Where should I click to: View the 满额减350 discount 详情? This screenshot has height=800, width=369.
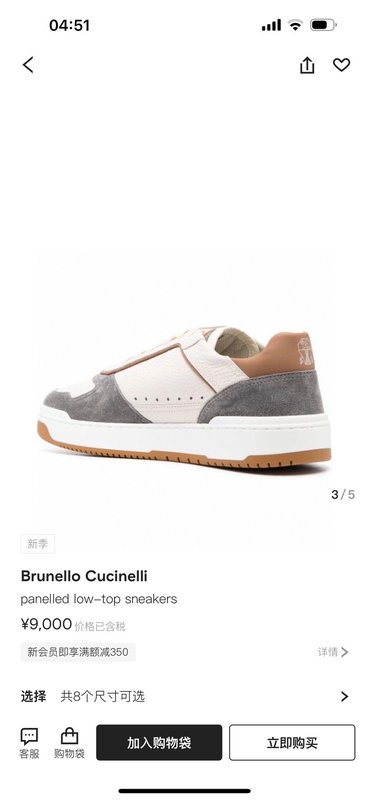click(333, 652)
